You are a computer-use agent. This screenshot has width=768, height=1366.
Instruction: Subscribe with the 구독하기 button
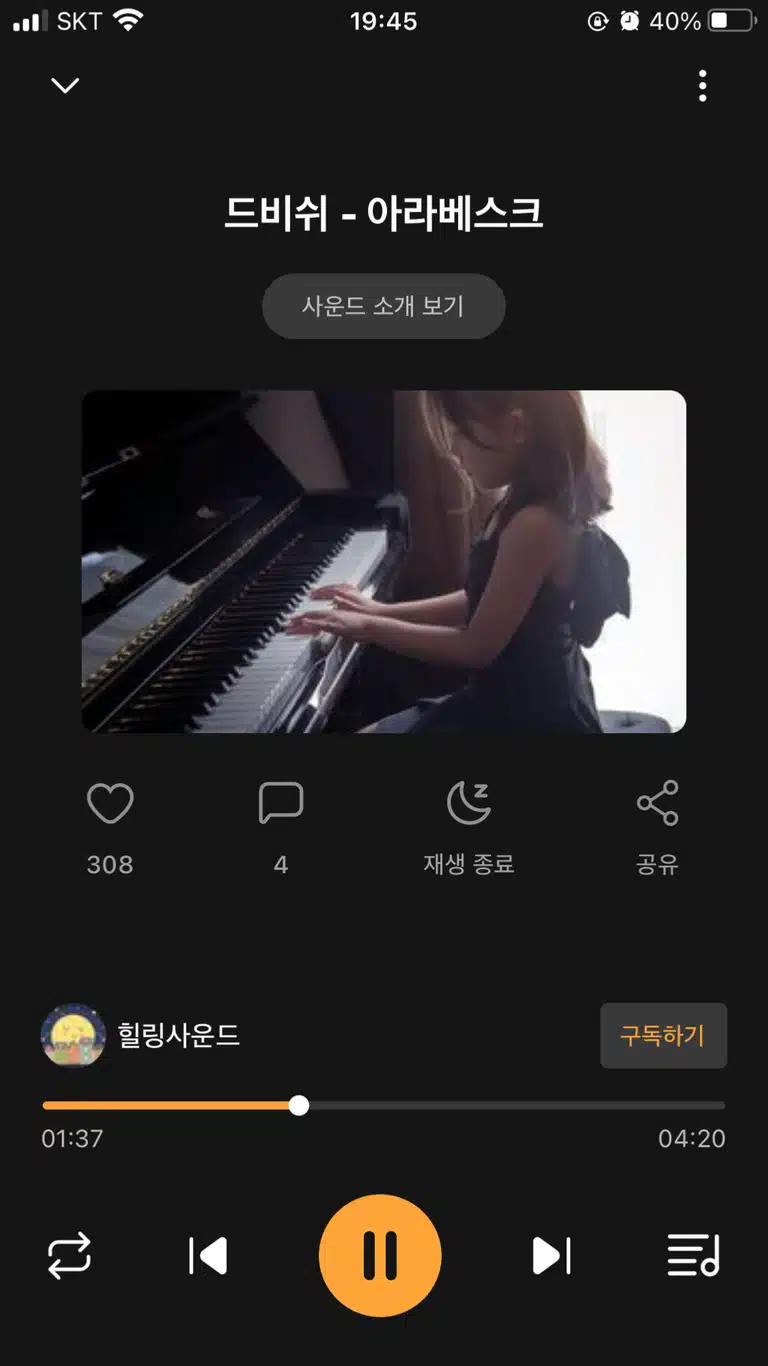click(x=663, y=1036)
